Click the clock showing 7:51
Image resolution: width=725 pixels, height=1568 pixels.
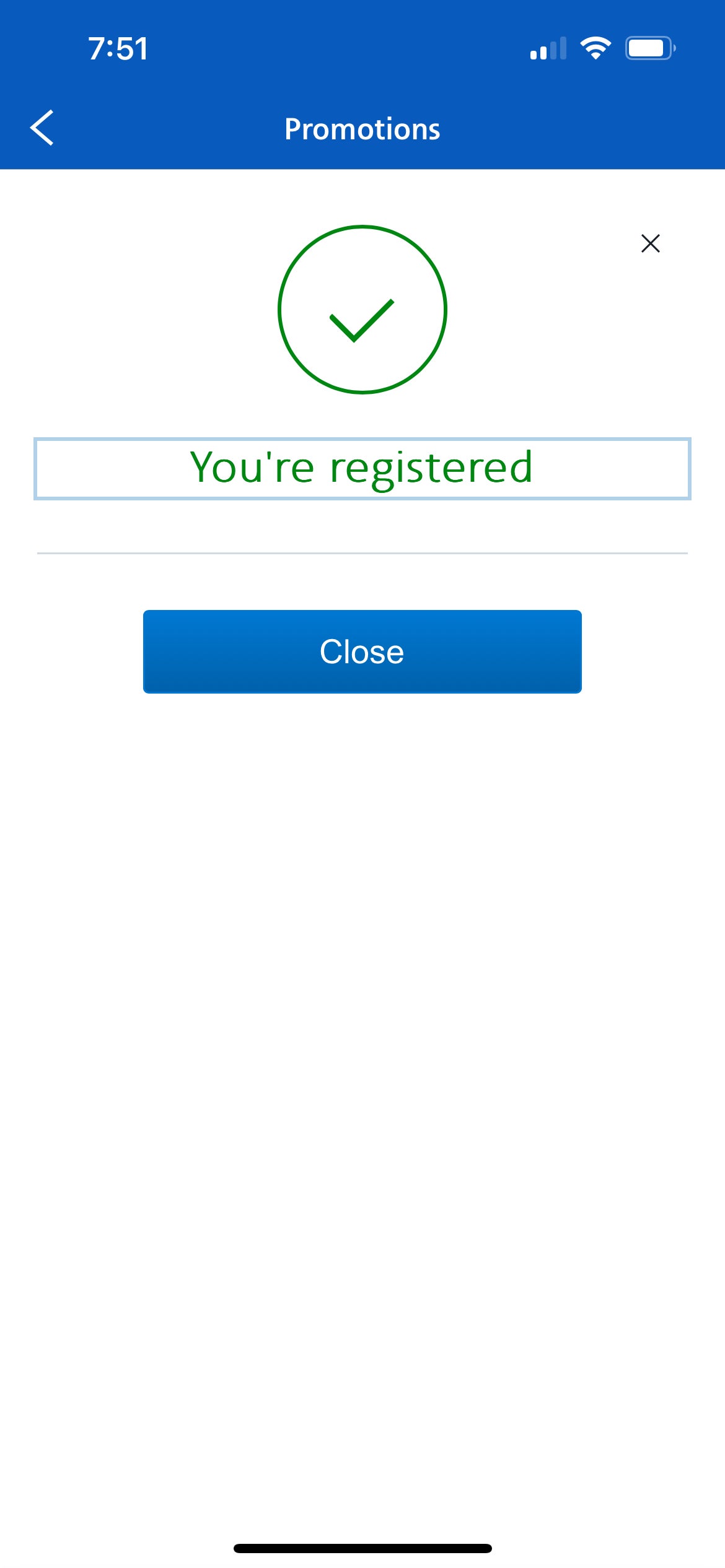coord(118,49)
